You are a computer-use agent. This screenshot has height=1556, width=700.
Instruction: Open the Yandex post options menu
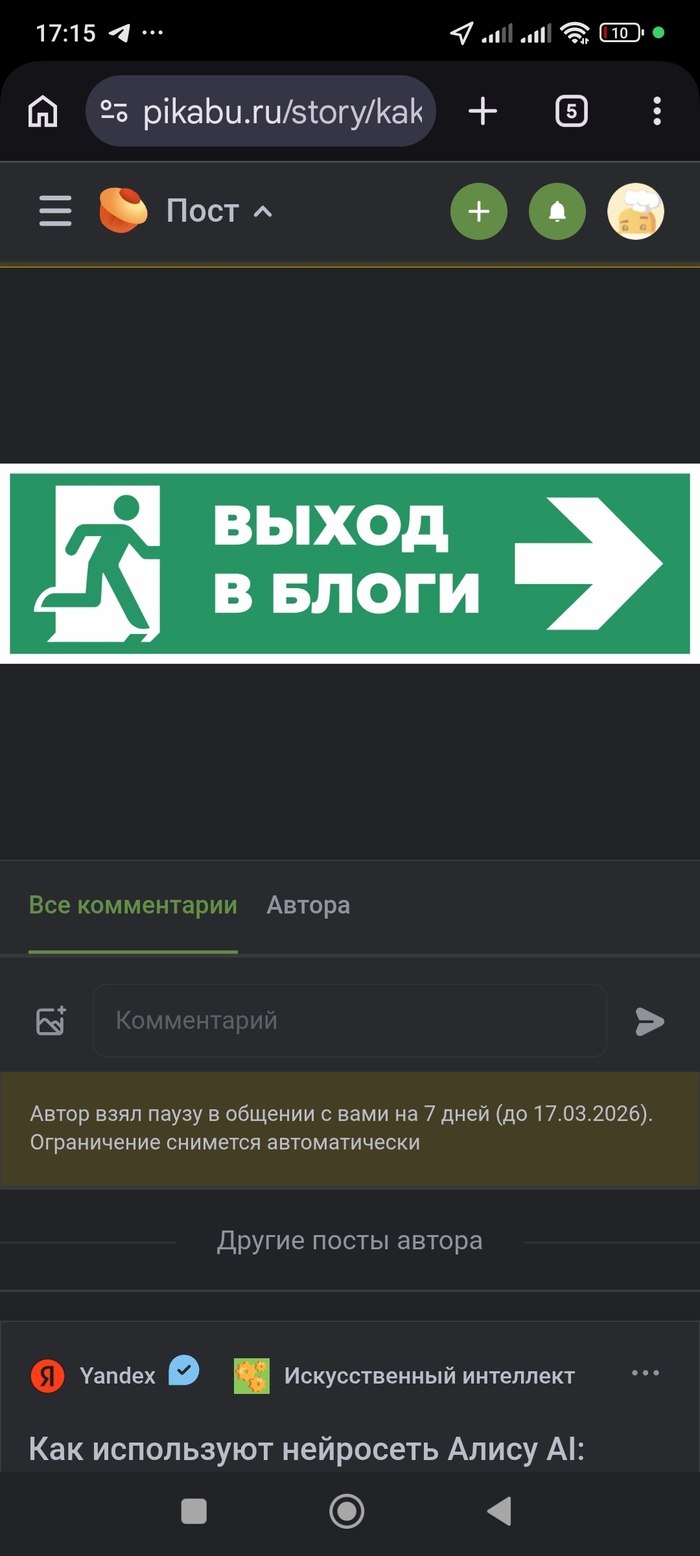click(645, 1373)
